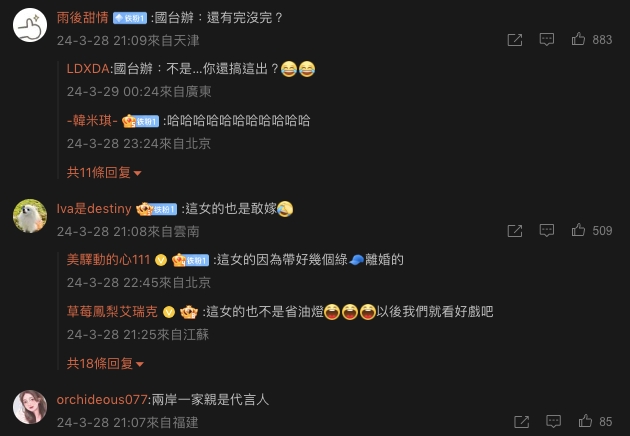Open LDXDA's user profile link

88,69
